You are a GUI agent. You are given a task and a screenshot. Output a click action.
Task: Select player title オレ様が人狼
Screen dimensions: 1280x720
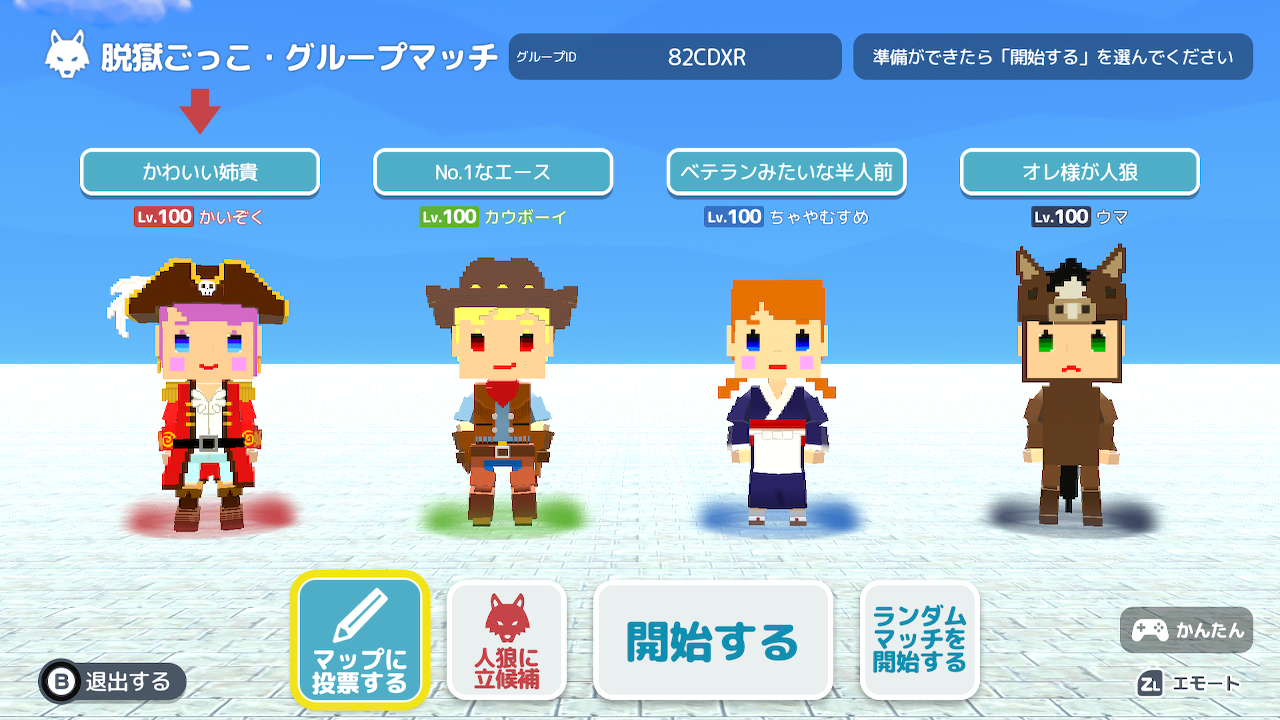(1079, 172)
